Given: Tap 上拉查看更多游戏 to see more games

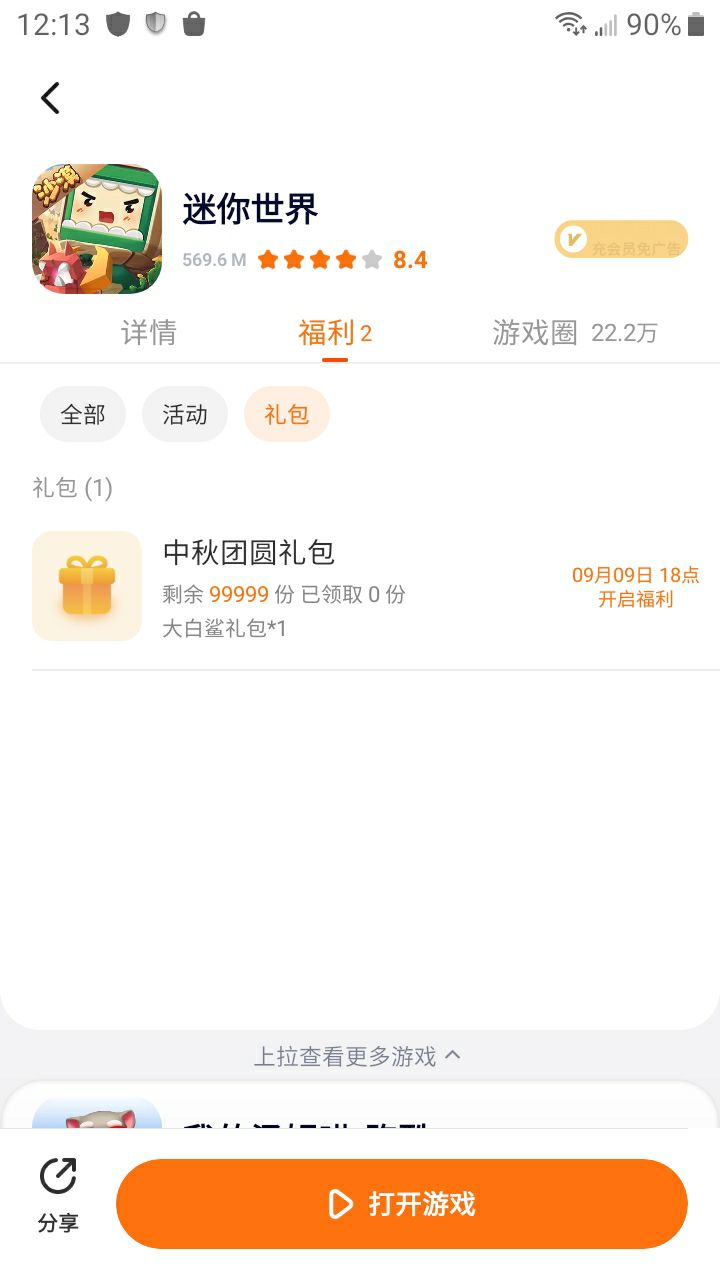Looking at the screenshot, I should (357, 1056).
